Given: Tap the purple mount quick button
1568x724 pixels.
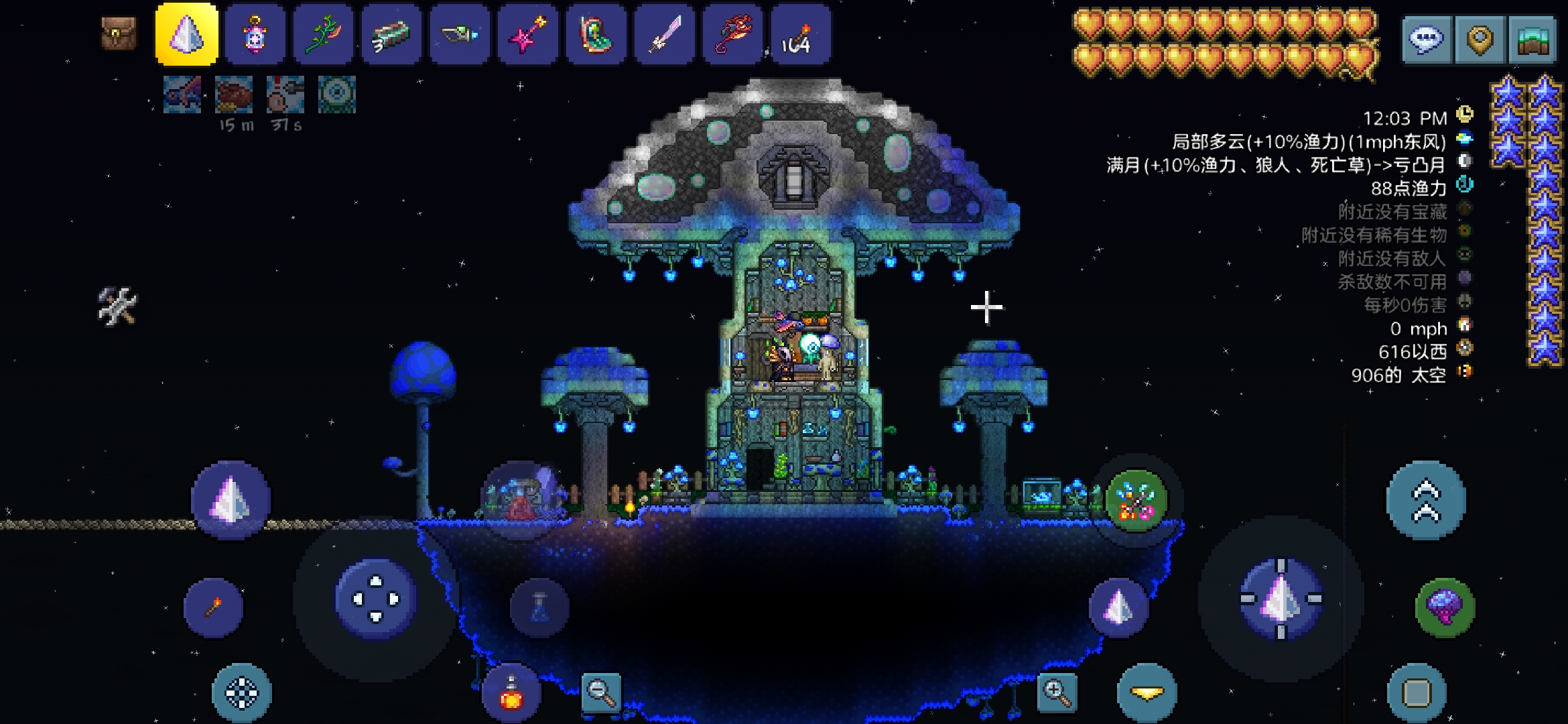Looking at the screenshot, I should tap(1445, 607).
